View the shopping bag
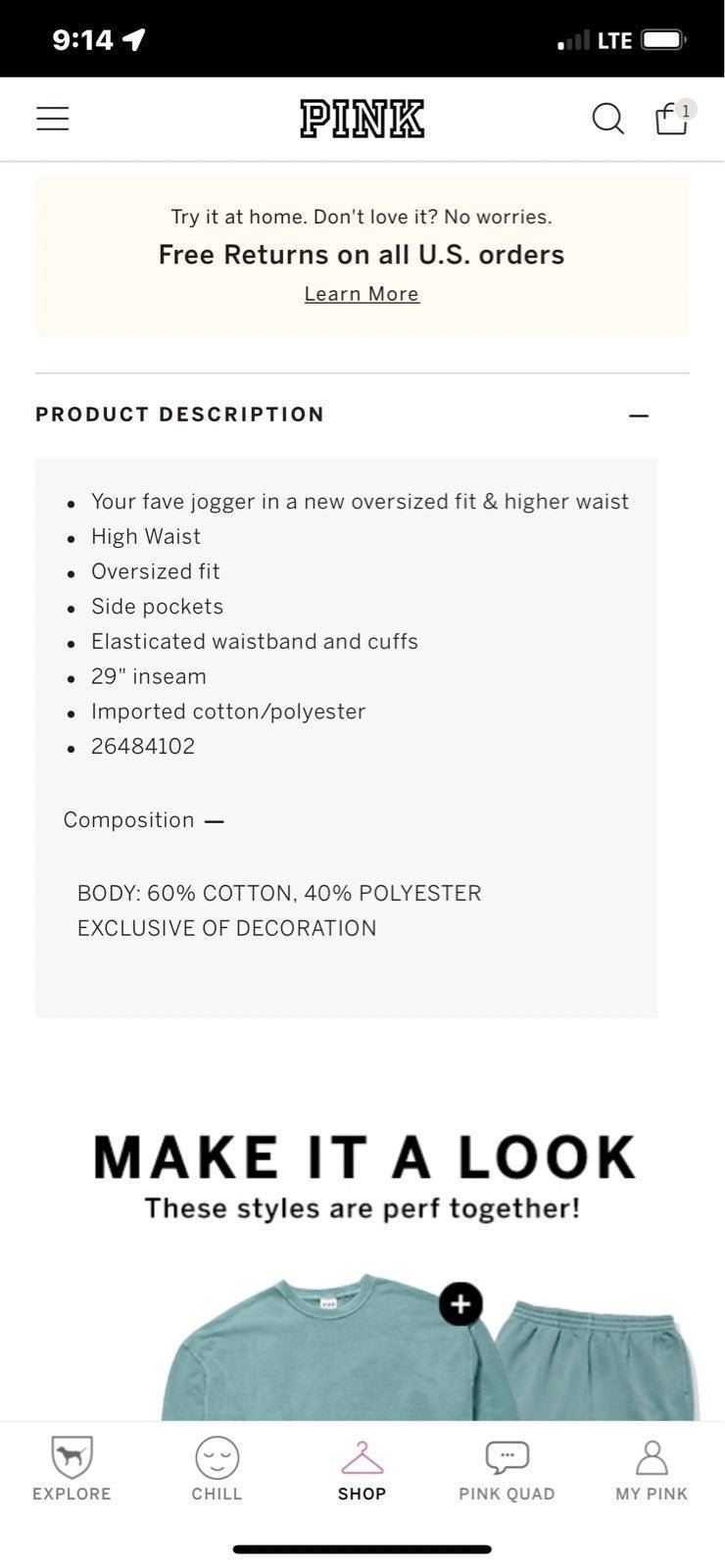This screenshot has width=725, height=1568. 674,117
